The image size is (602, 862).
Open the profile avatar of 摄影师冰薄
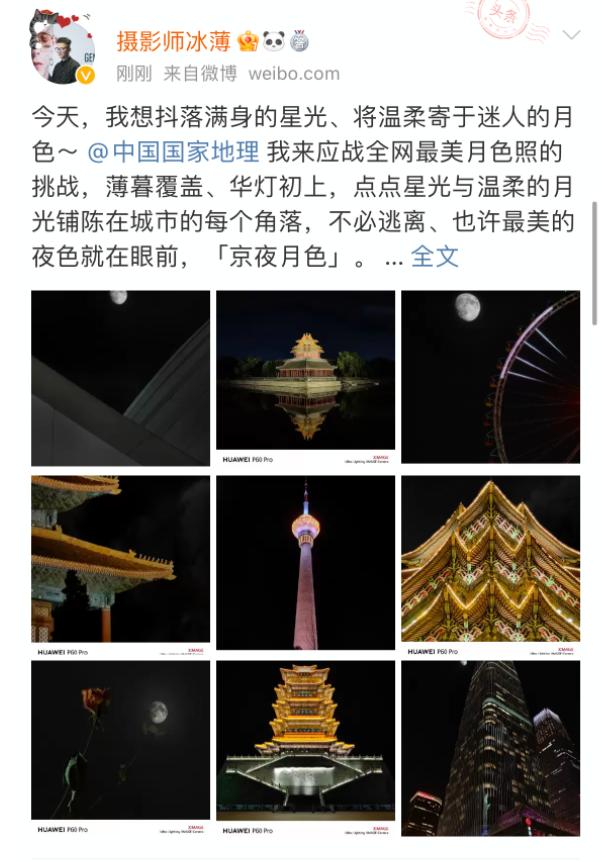pyautogui.click(x=62, y=48)
